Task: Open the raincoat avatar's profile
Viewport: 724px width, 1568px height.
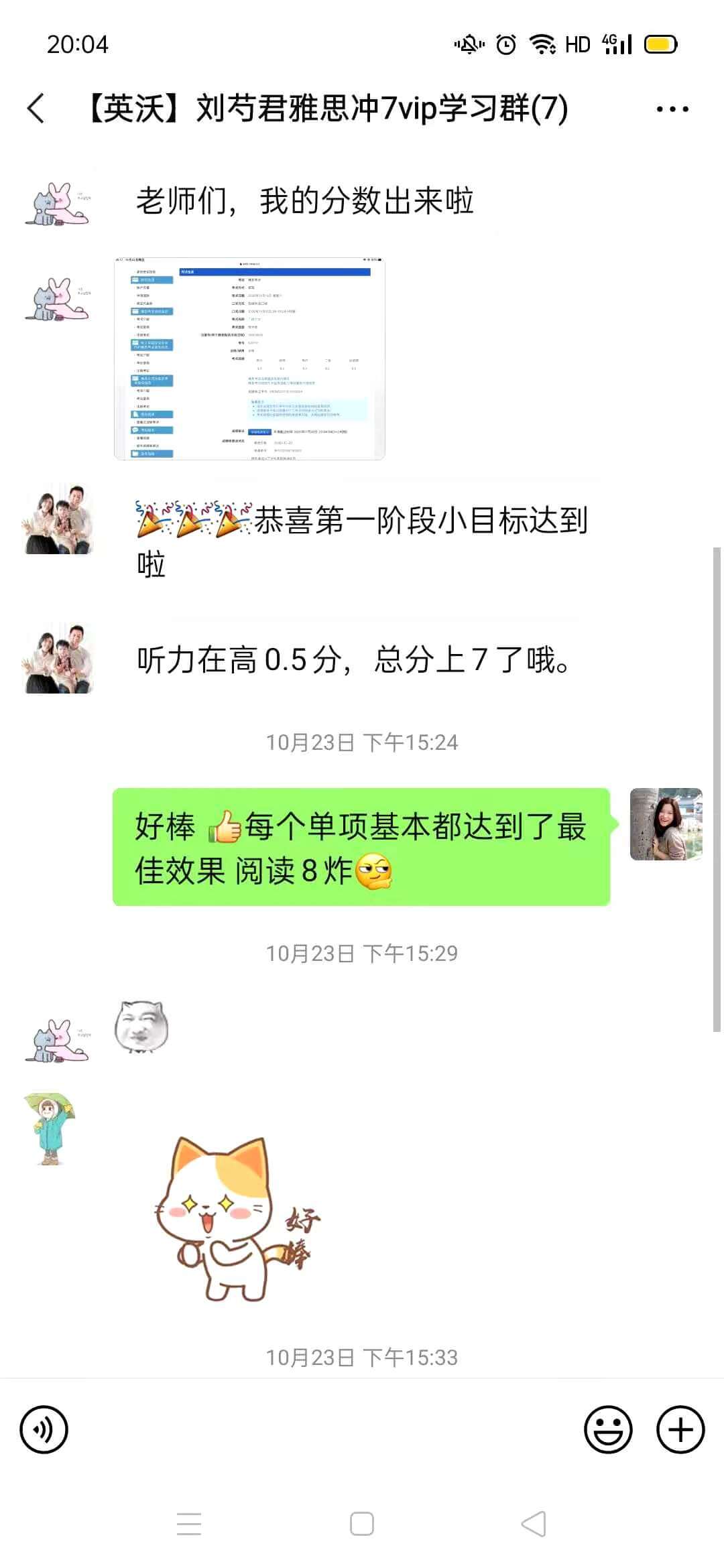Action: (x=50, y=1128)
